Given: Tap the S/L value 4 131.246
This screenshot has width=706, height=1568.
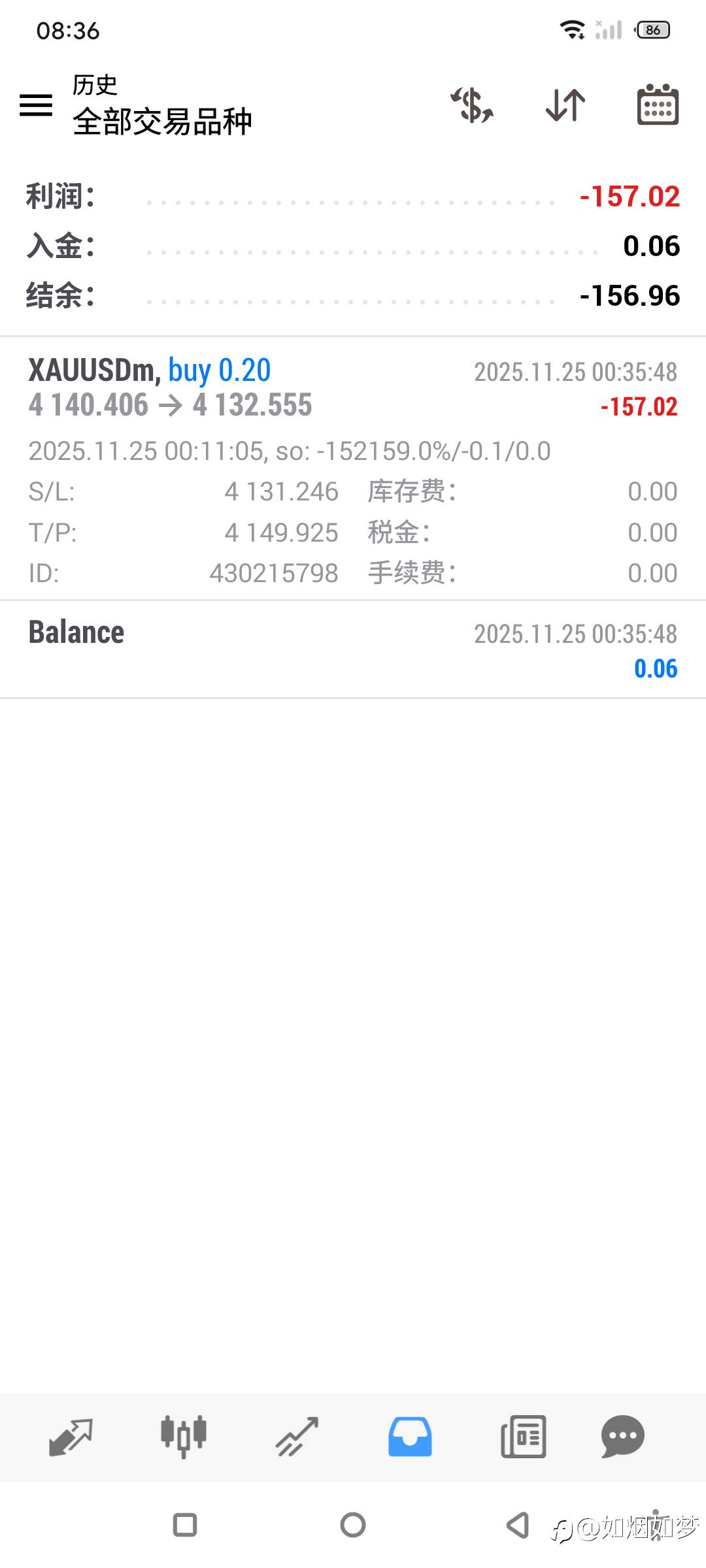Looking at the screenshot, I should tap(282, 491).
